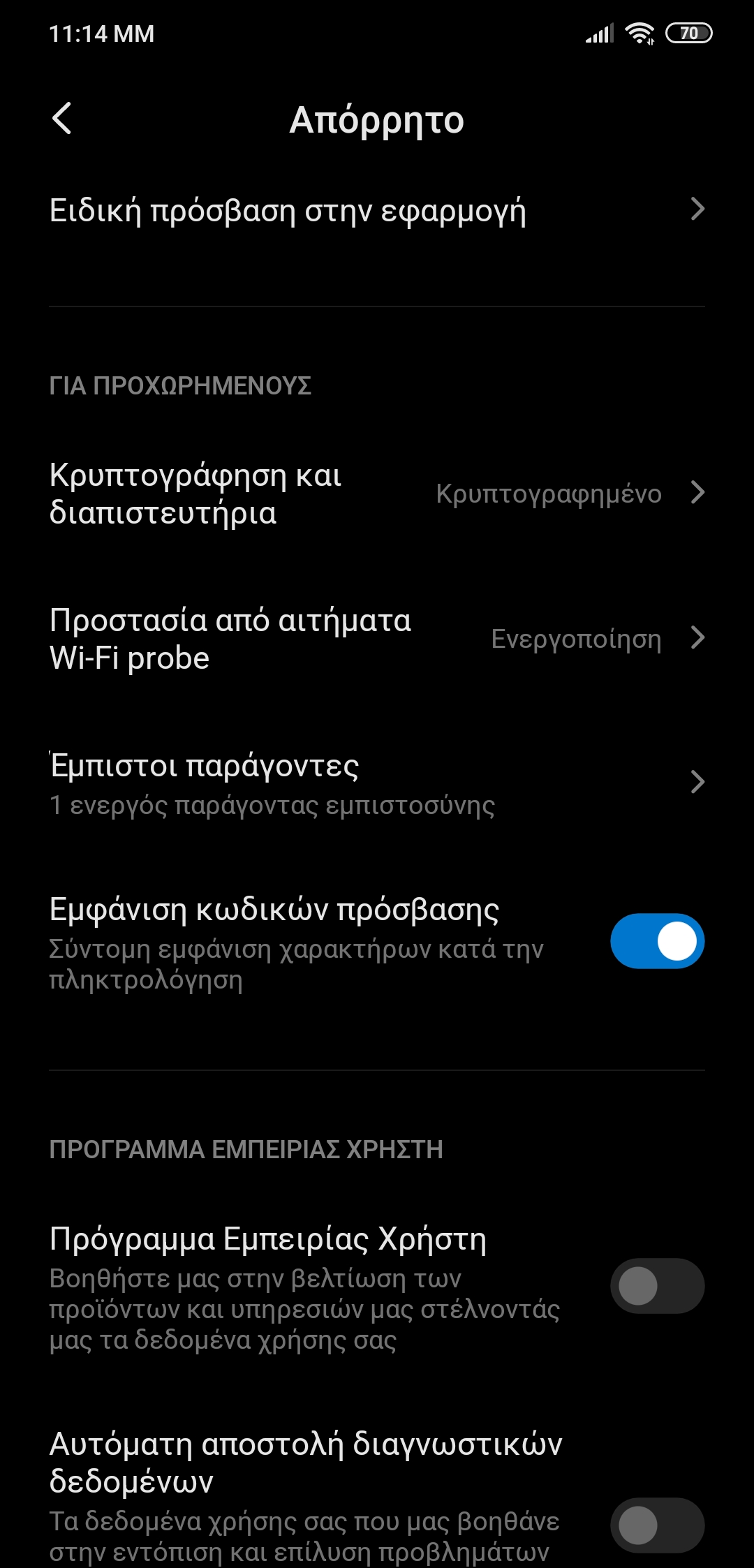The height and width of the screenshot is (1568, 754).
Task: Go back from the Απόρρητο screen
Action: [61, 118]
